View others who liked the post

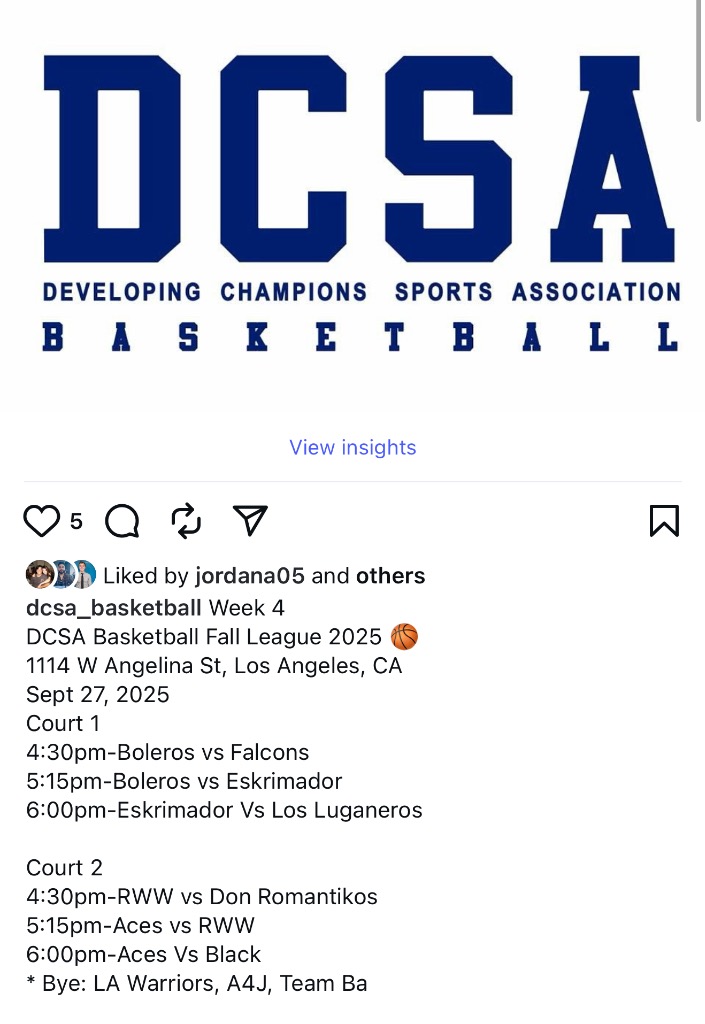click(x=390, y=576)
